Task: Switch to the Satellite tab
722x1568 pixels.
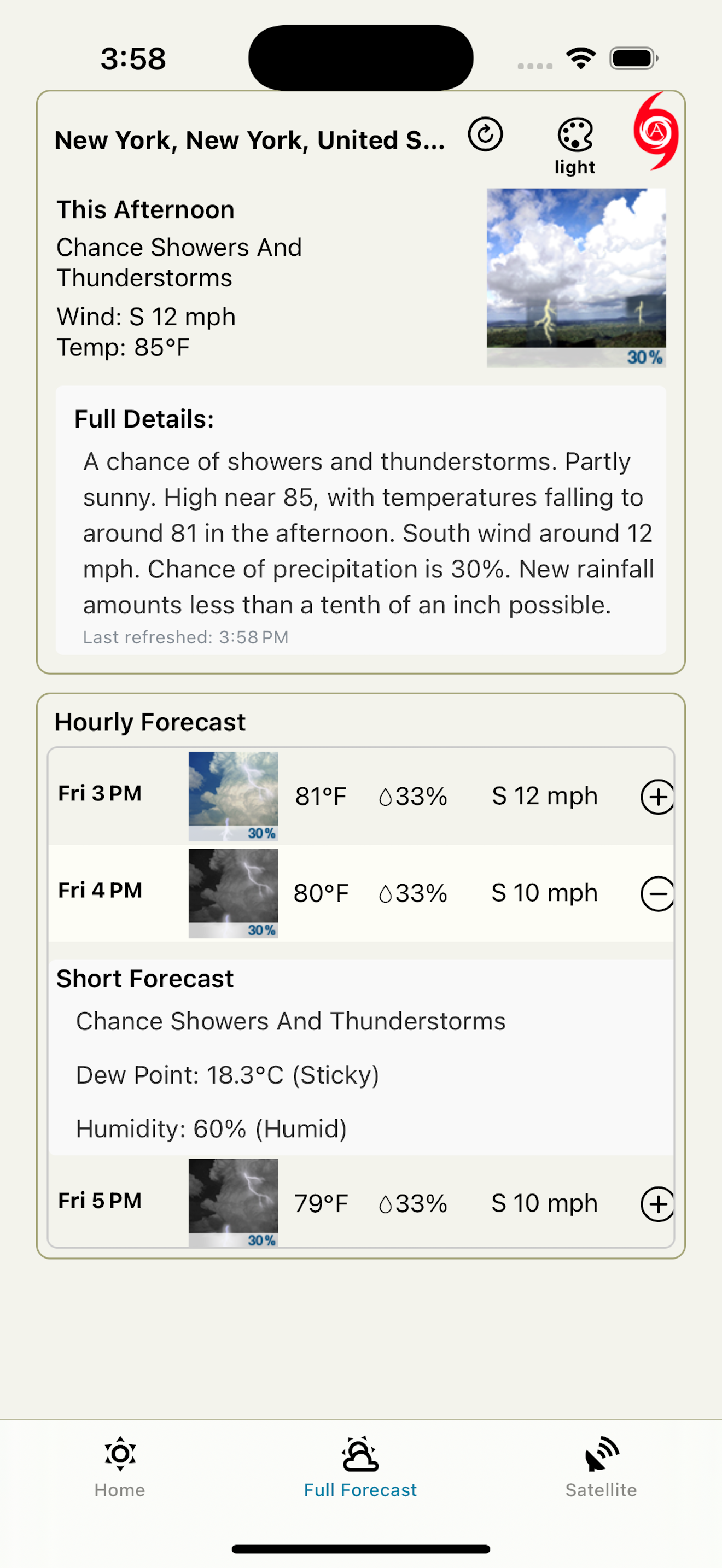Action: point(601,1467)
